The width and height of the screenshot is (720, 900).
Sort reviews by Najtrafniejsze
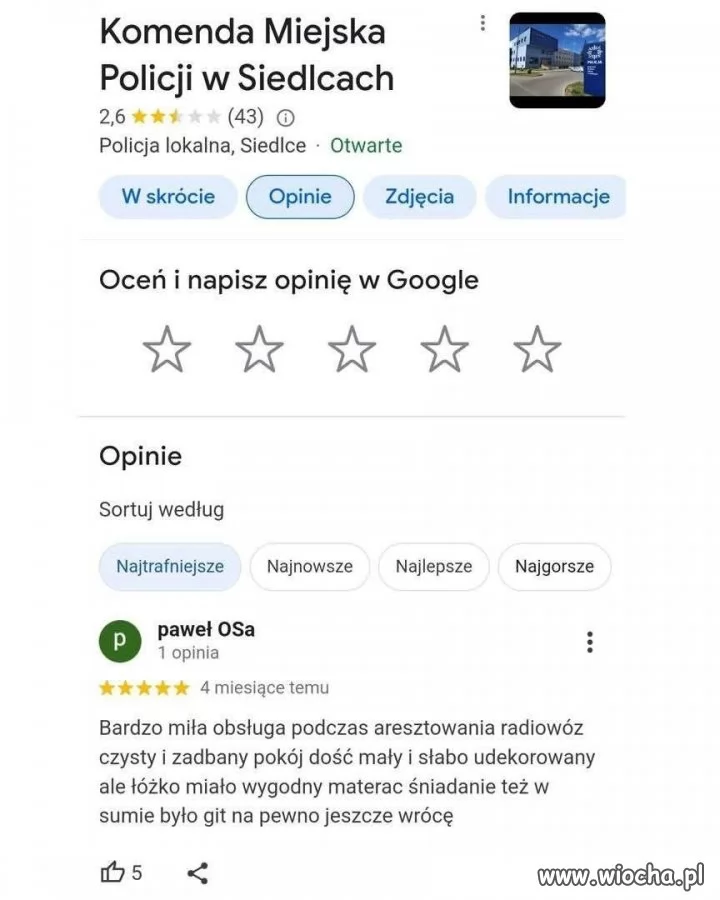170,567
